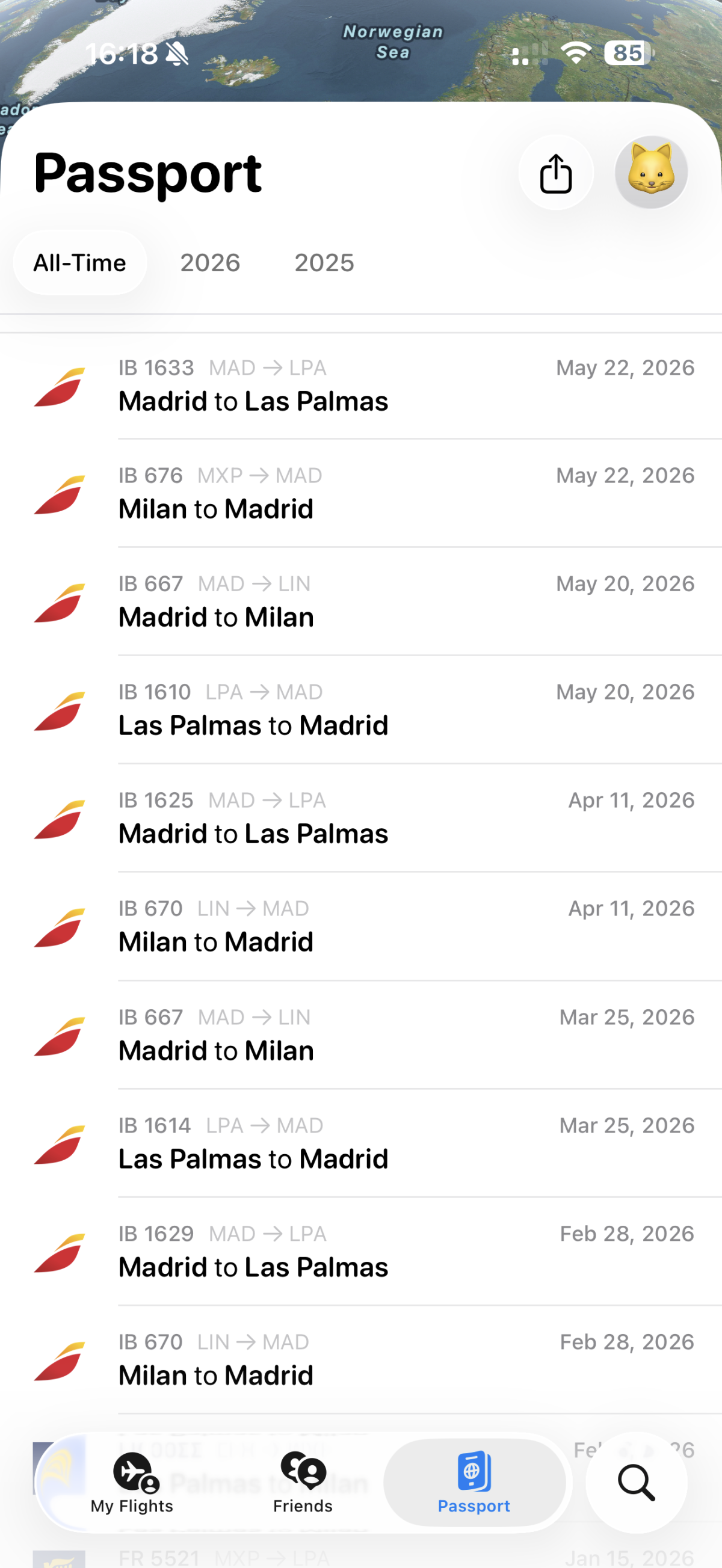Viewport: 722px width, 1568px height.
Task: Switch to the Friends tab
Action: point(303,1483)
